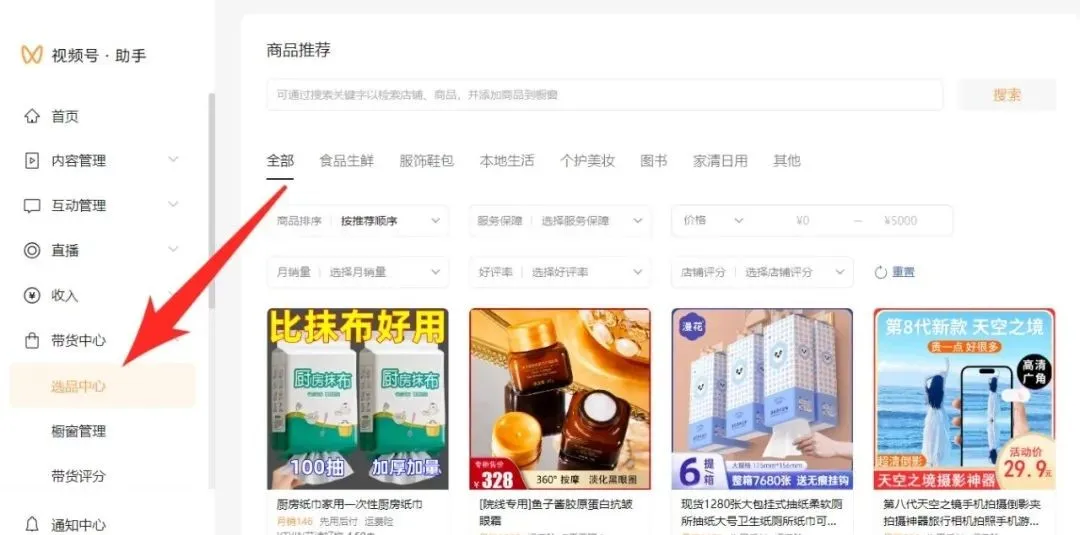Open 橱窗管理 in the sidebar

[x=78, y=431]
